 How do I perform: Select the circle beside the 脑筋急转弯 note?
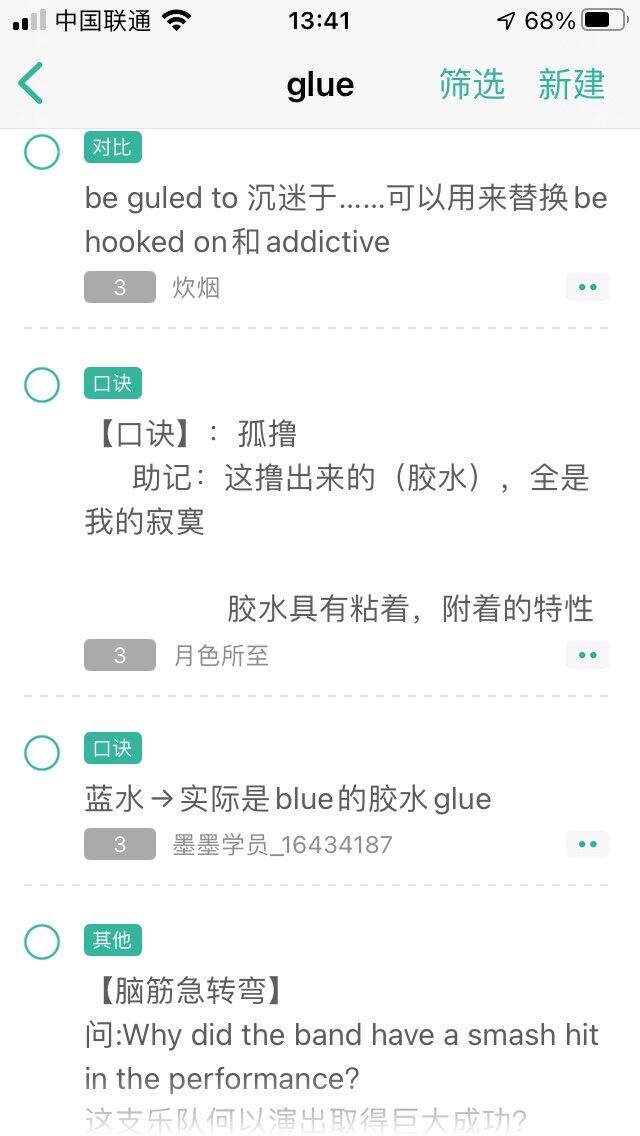[42, 942]
